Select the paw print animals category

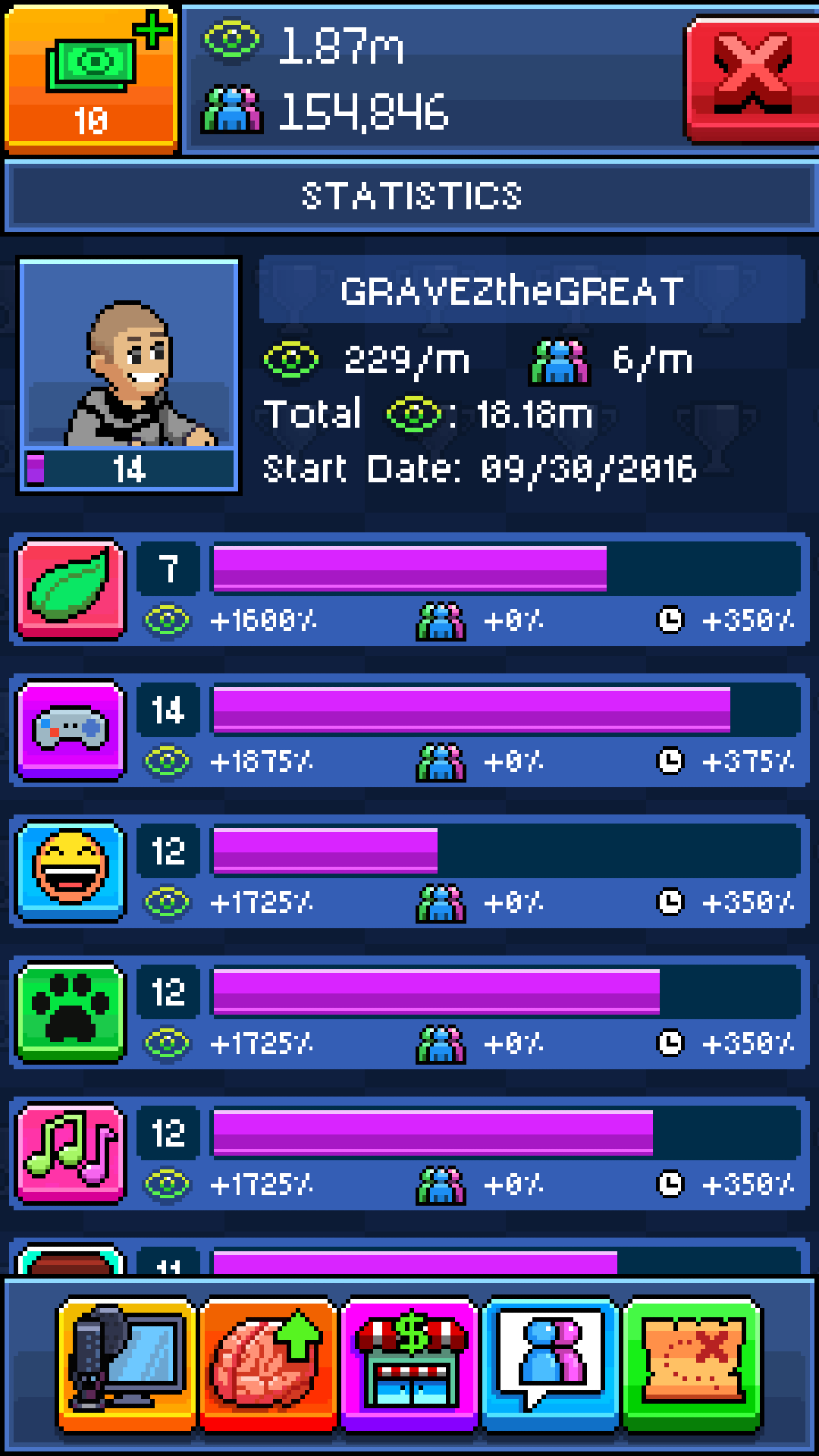[71, 1012]
